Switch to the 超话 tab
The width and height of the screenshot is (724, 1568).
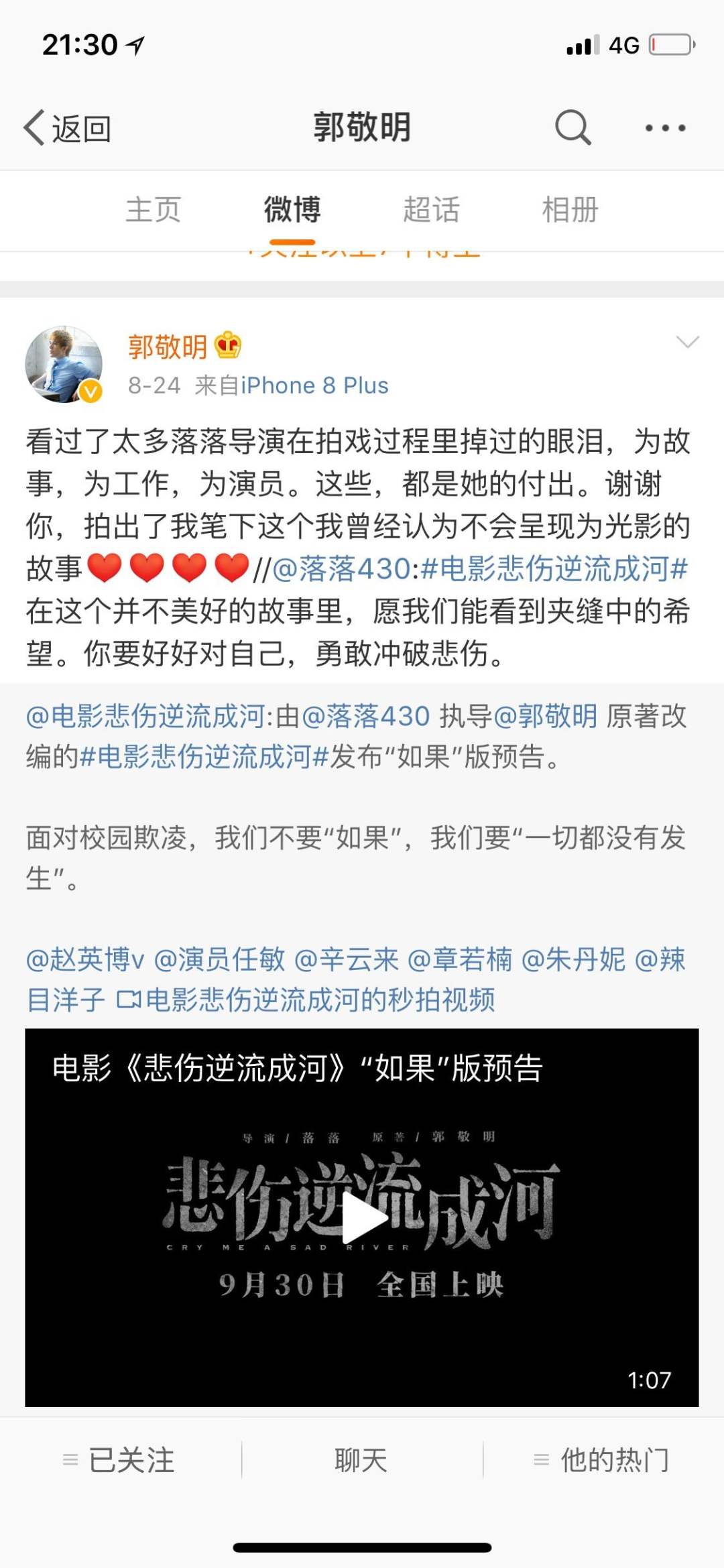click(x=431, y=209)
